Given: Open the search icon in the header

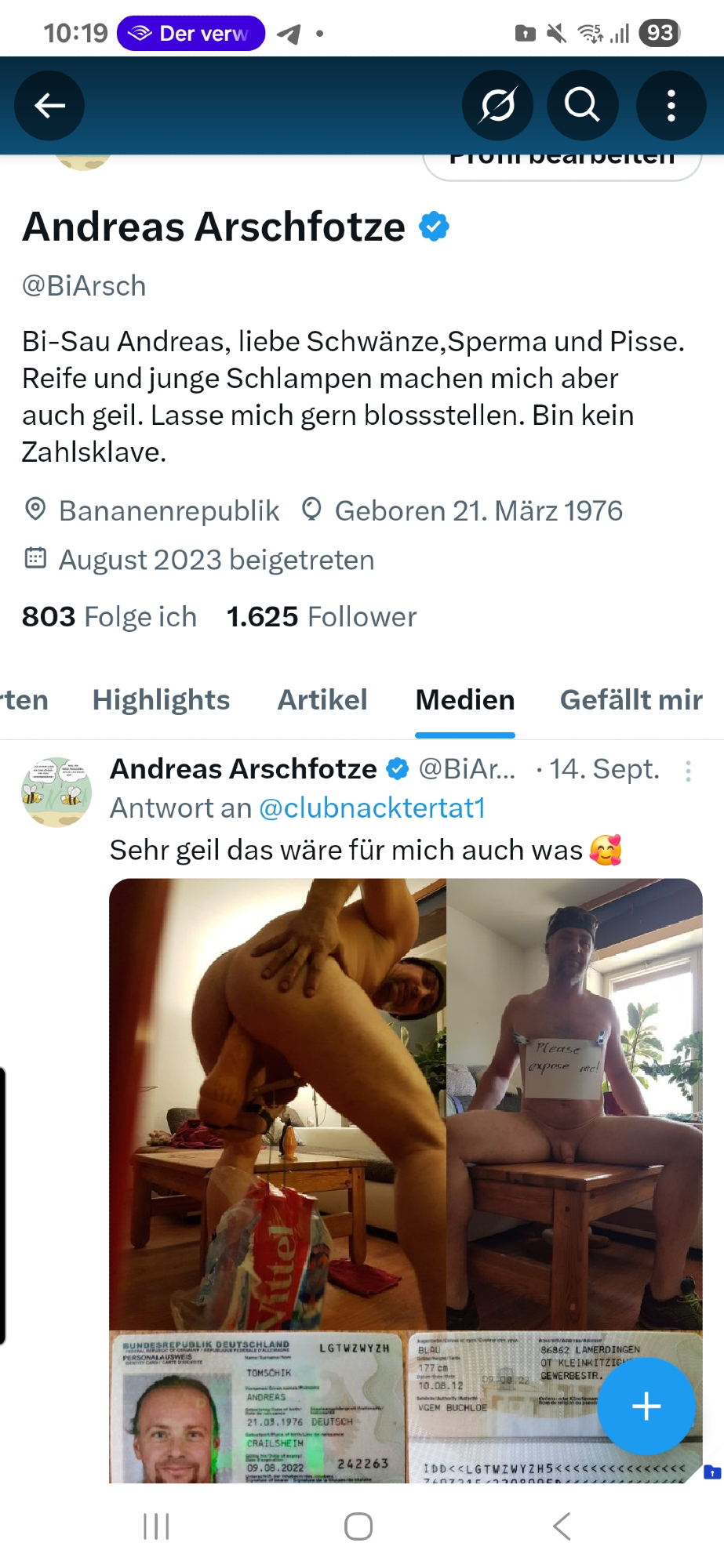Looking at the screenshot, I should pyautogui.click(x=582, y=106).
